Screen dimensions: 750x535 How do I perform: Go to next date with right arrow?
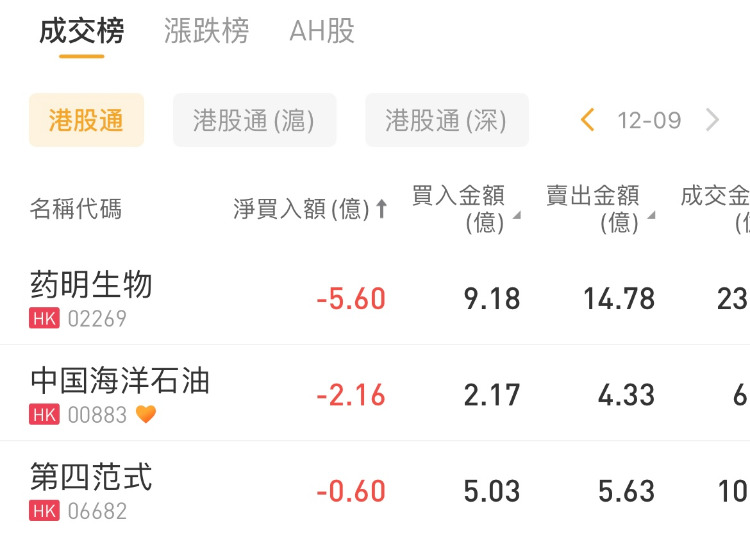click(712, 121)
